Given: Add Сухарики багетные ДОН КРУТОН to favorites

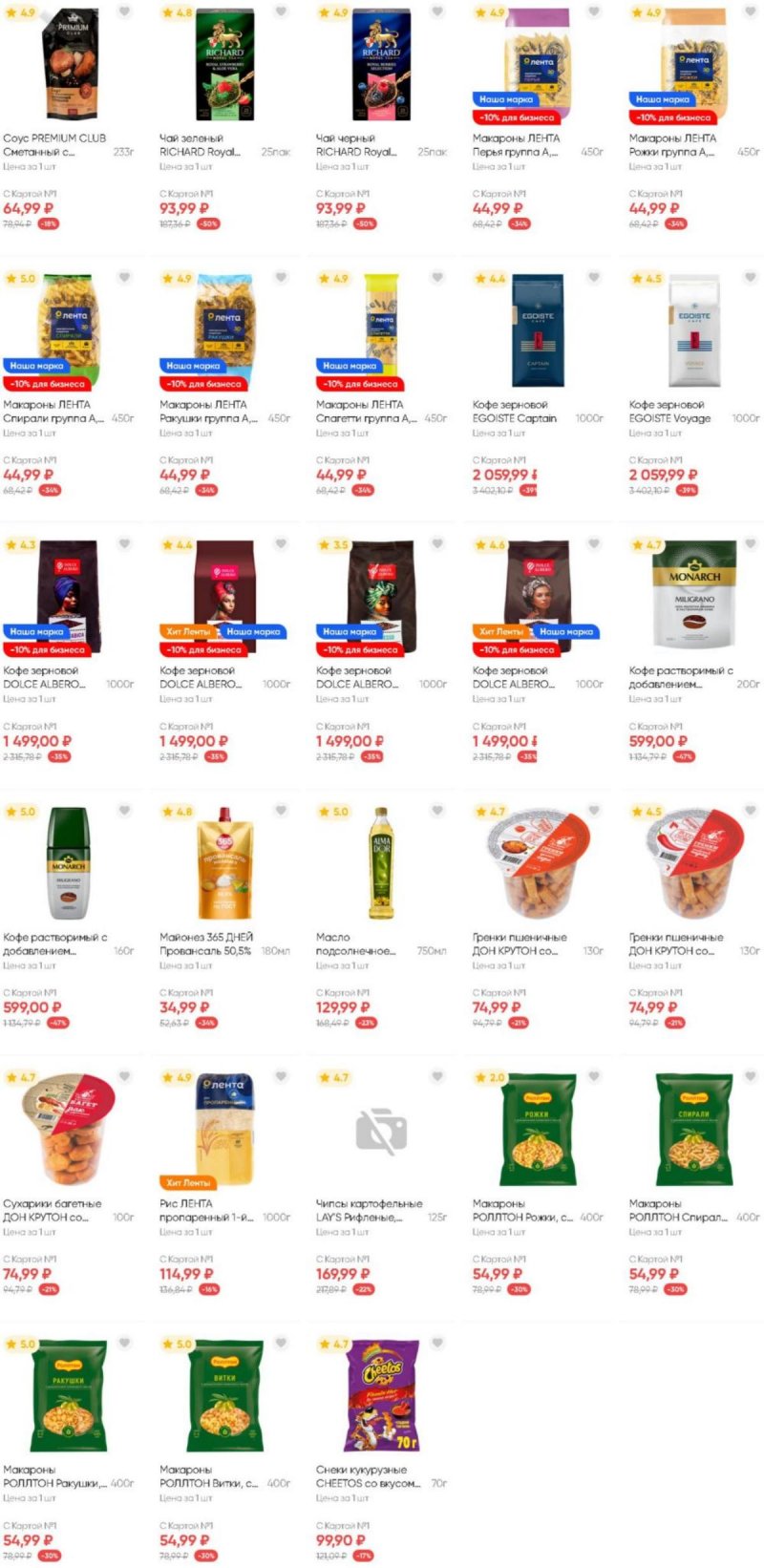Looking at the screenshot, I should (124, 1077).
